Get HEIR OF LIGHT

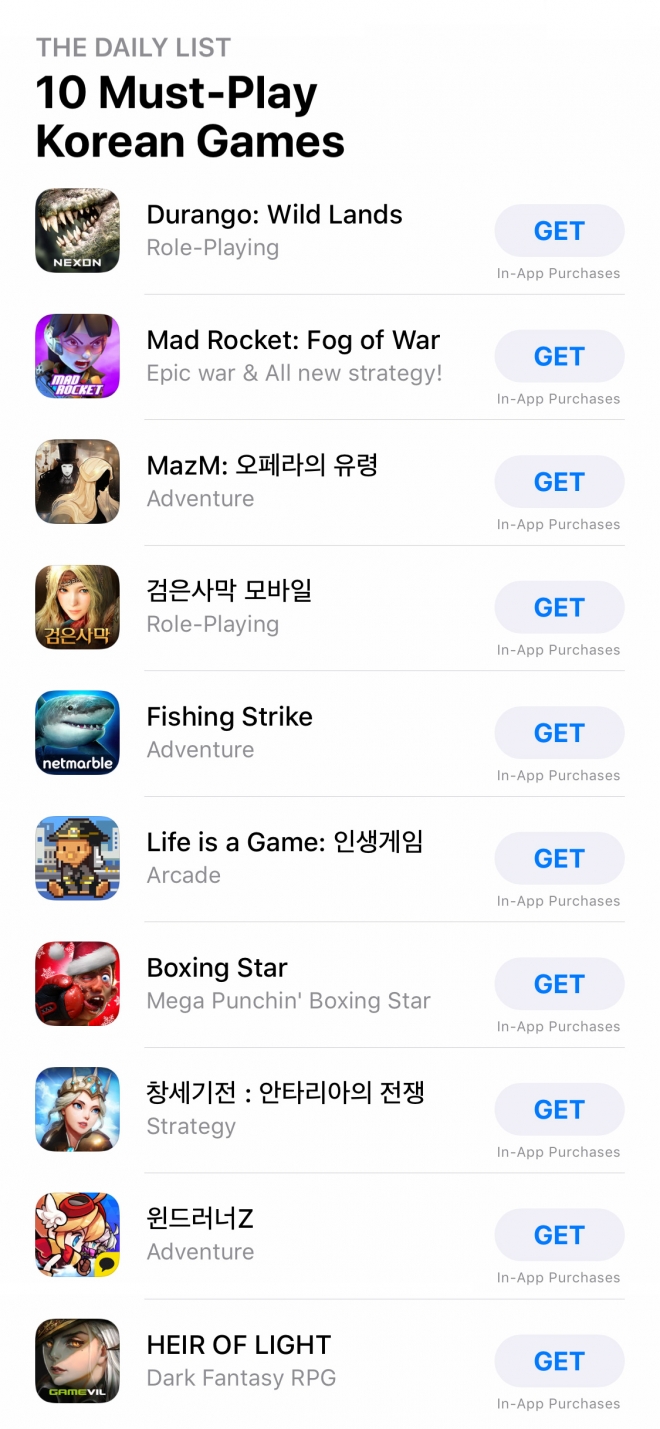click(559, 1361)
